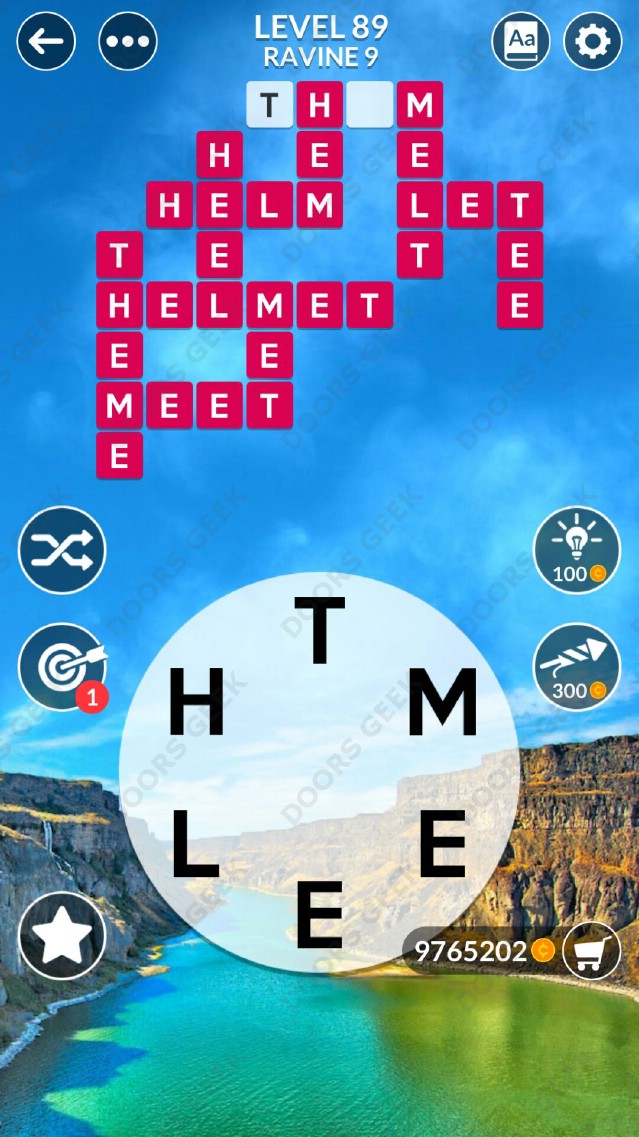
Task: Launch the rocket hint for 300 coins
Action: (576, 667)
